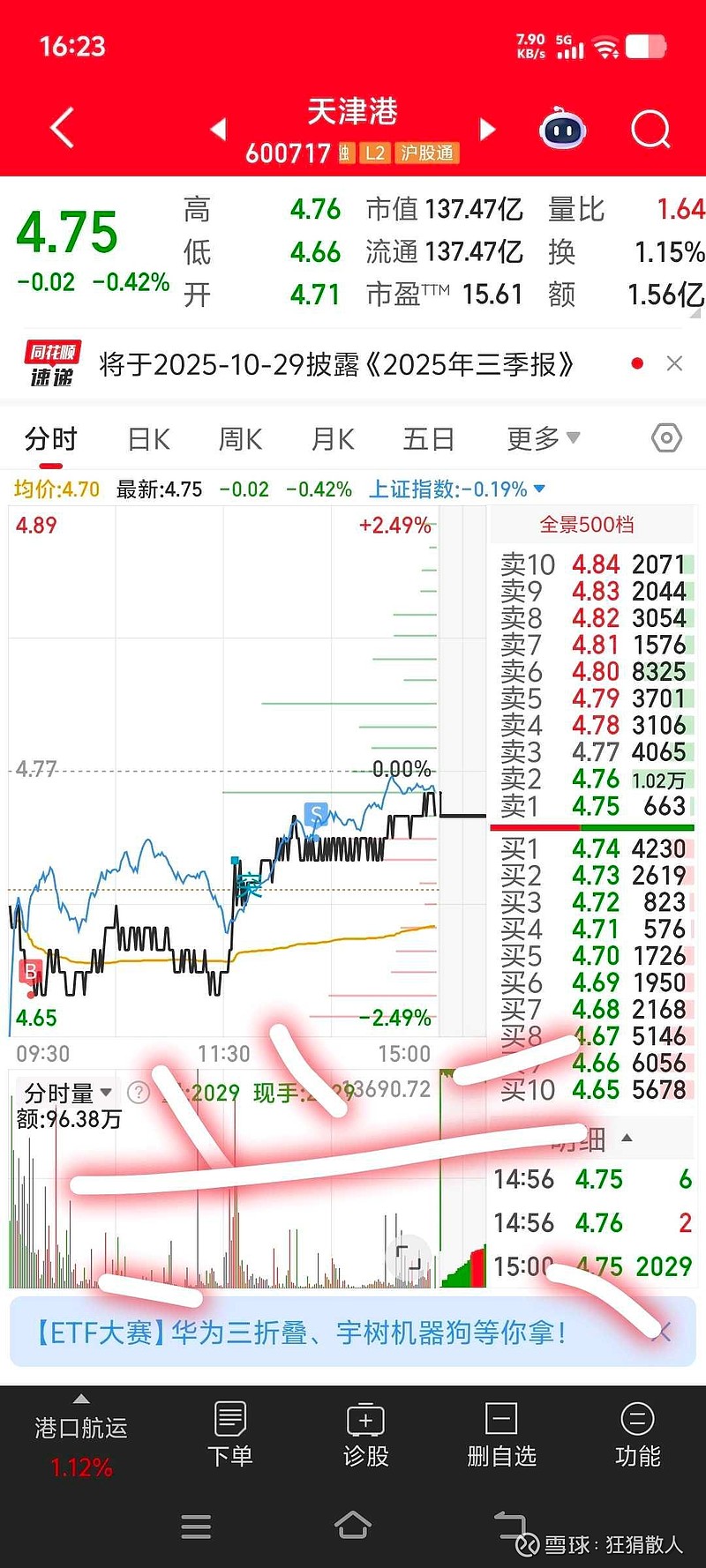706x1568 pixels.
Task: Open the 分时量 indicator dropdown
Action: pos(67,1094)
